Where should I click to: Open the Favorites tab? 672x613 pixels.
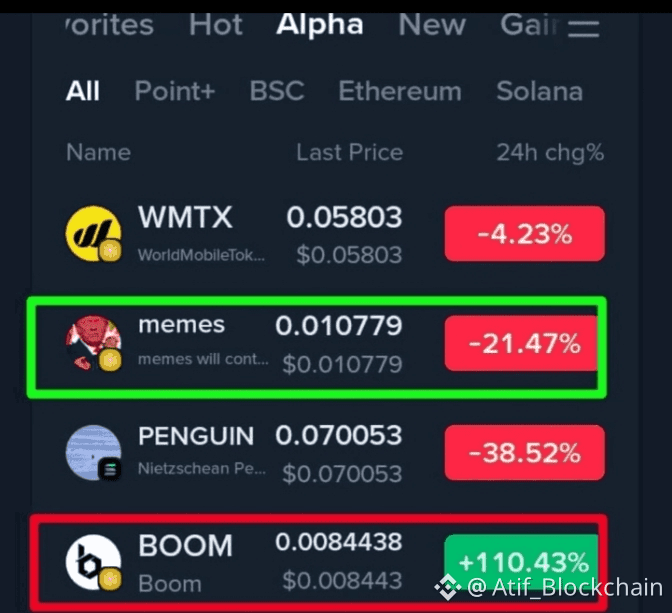tap(109, 25)
